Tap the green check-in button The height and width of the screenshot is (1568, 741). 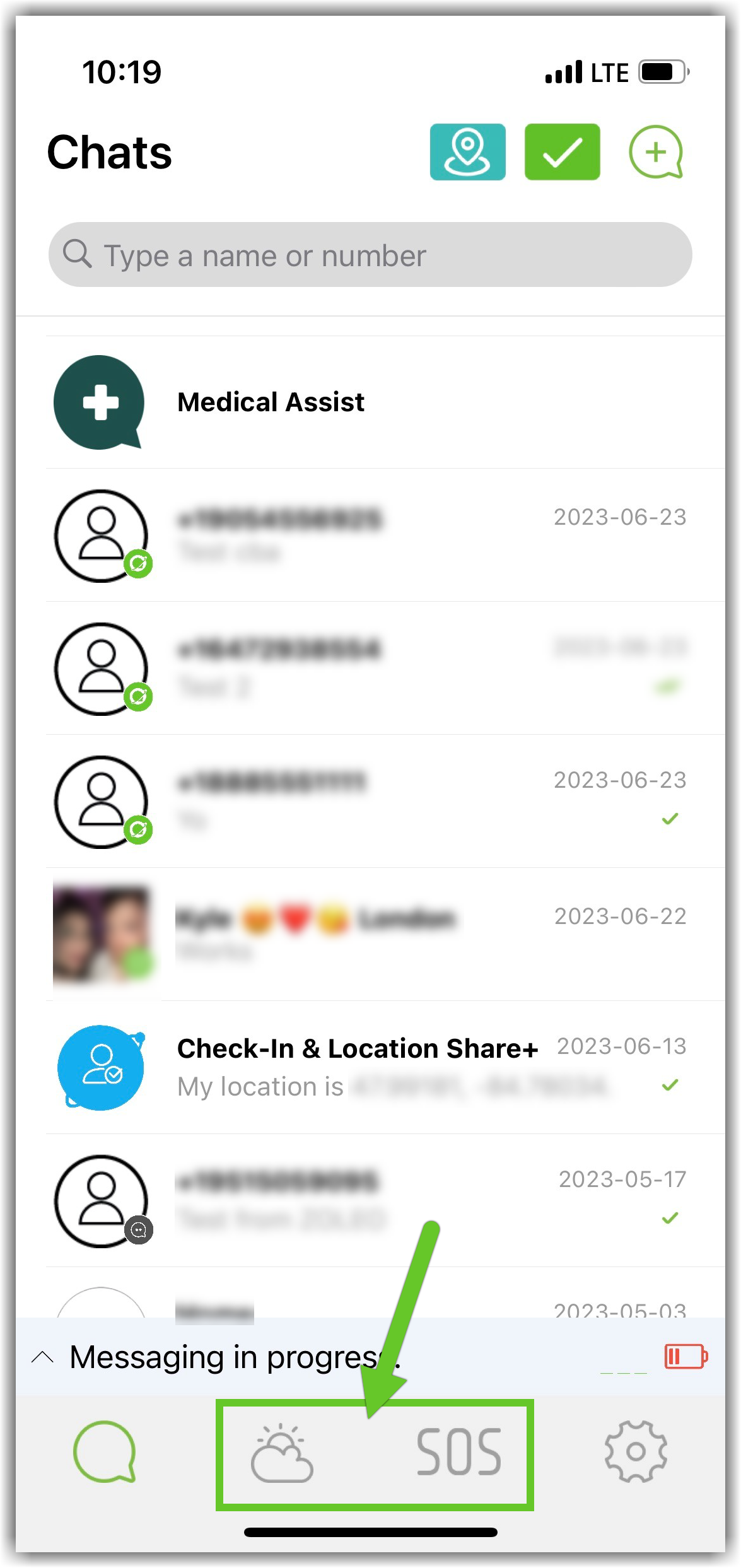coord(562,152)
